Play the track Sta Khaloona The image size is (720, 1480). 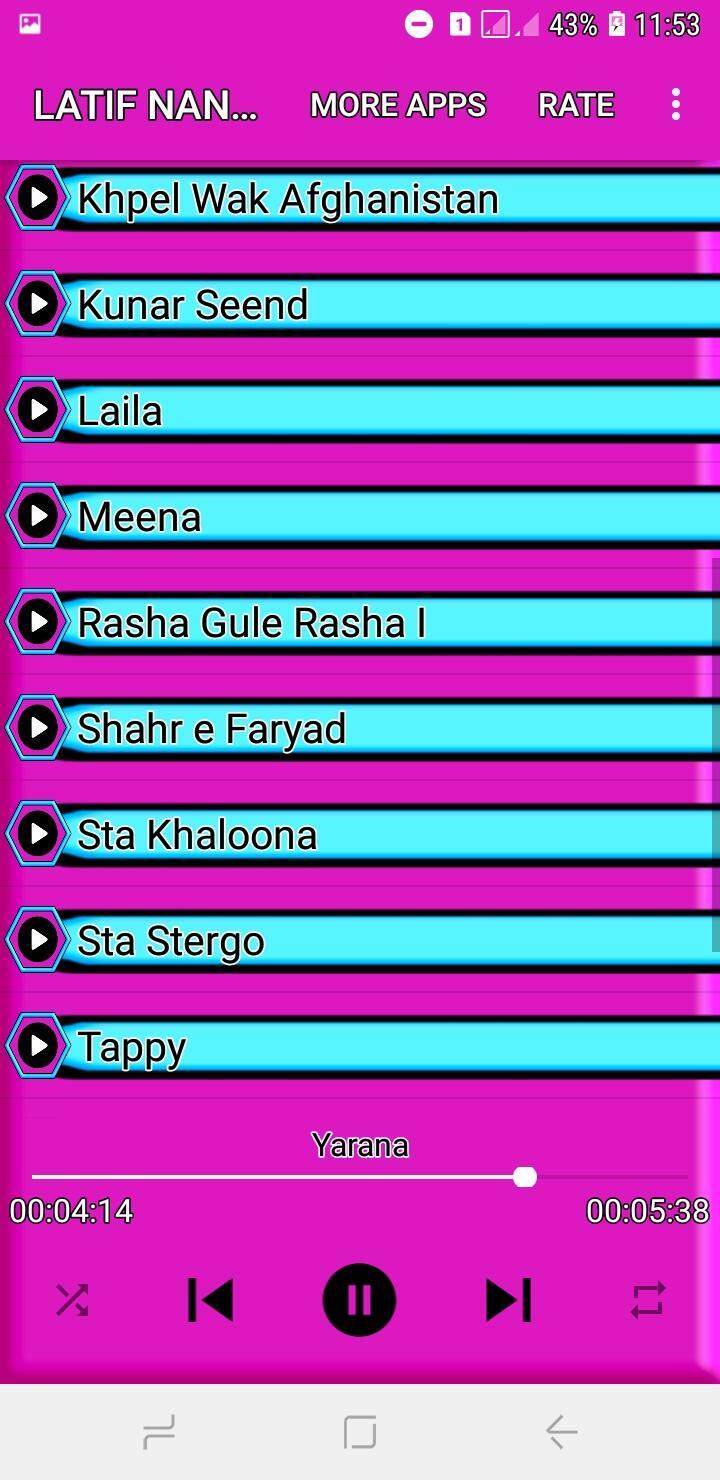[360, 835]
